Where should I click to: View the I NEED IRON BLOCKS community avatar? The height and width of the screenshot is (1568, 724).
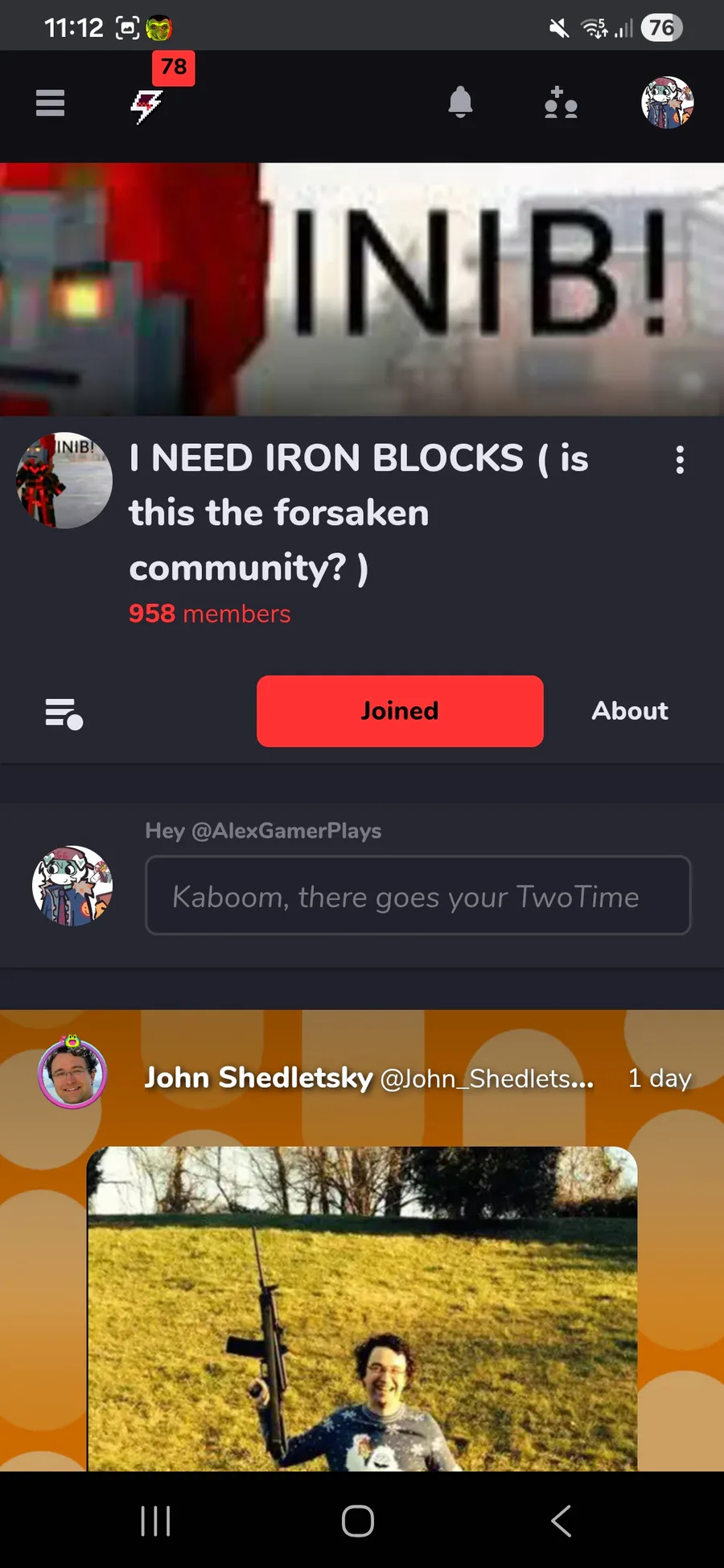pyautogui.click(x=64, y=481)
